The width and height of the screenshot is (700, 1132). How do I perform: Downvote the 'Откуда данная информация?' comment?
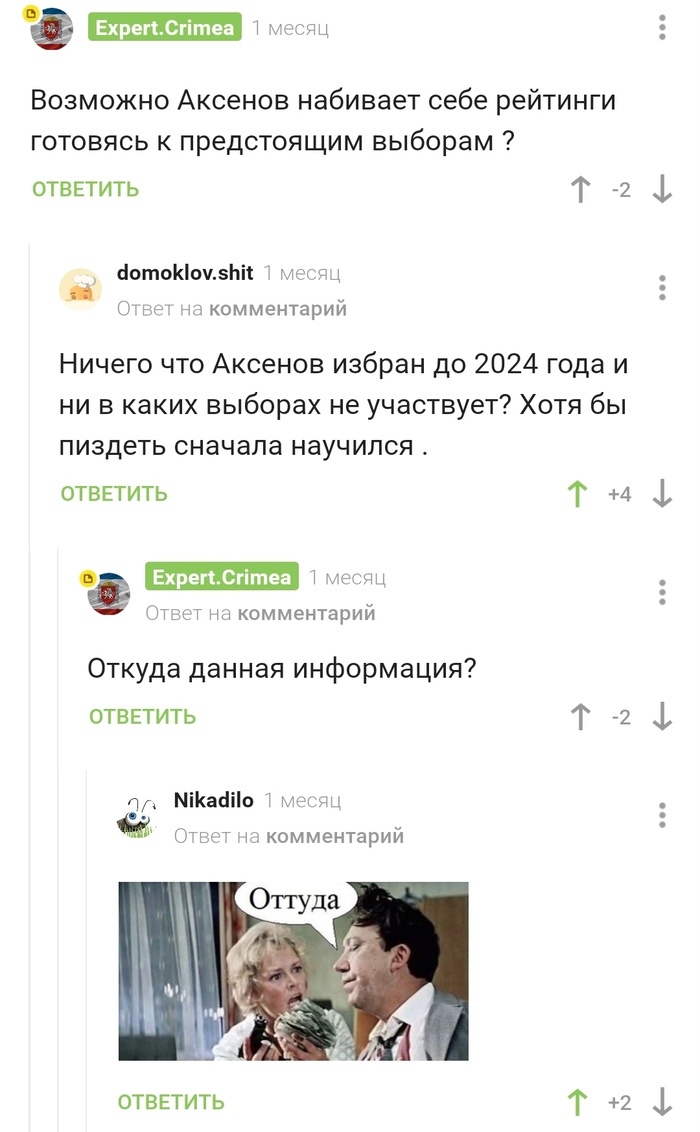click(x=662, y=716)
